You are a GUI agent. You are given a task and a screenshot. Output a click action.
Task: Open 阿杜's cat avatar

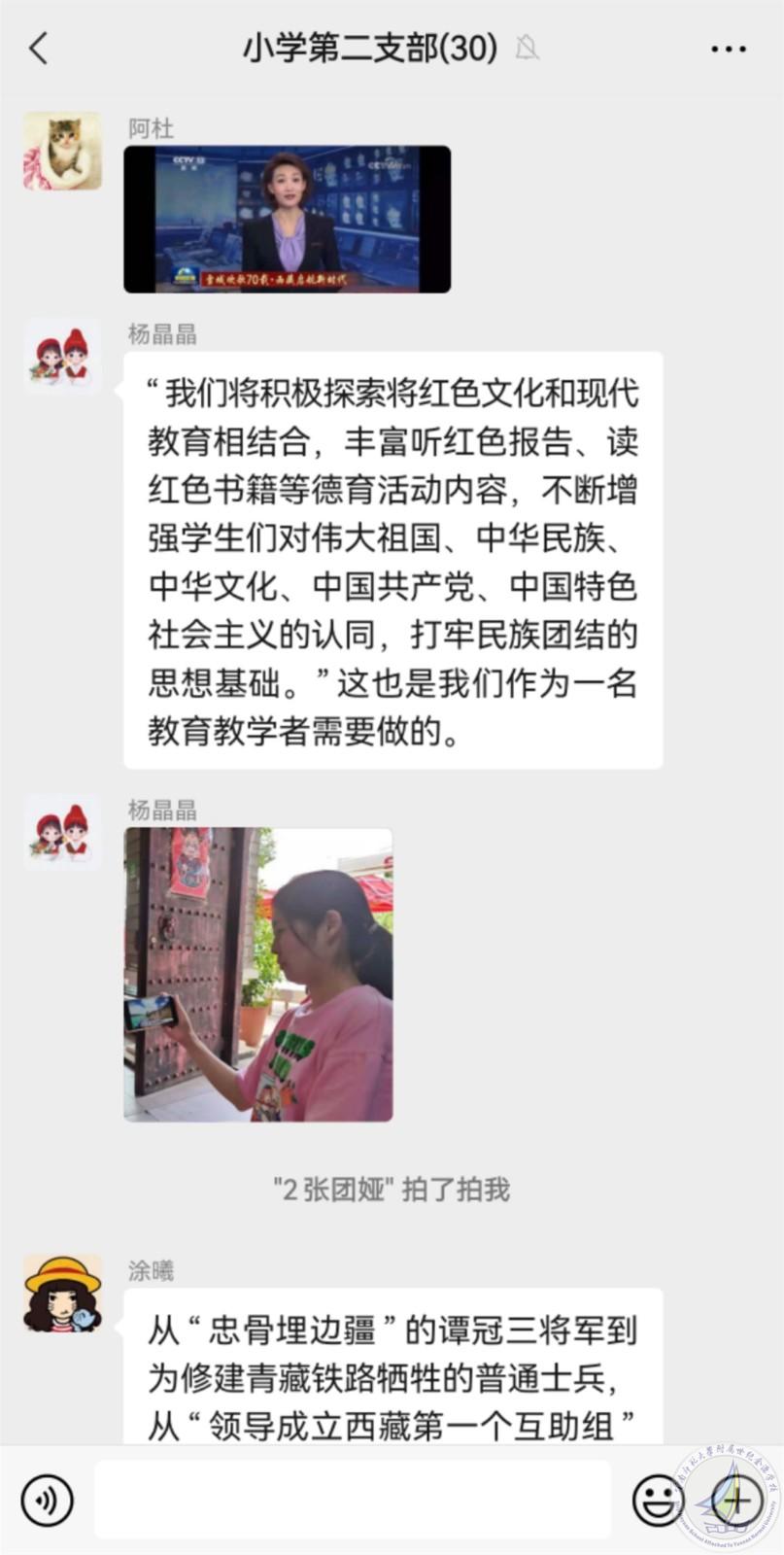(x=62, y=151)
